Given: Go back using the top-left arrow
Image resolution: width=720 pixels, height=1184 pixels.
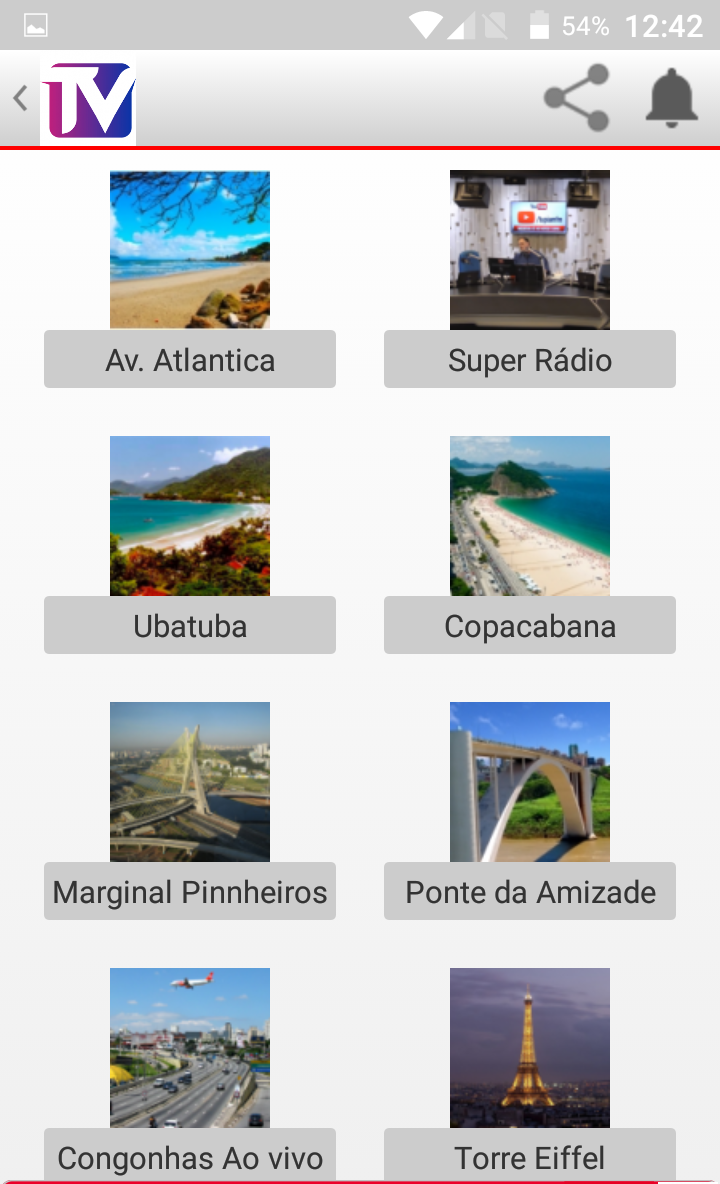Looking at the screenshot, I should [x=20, y=98].
